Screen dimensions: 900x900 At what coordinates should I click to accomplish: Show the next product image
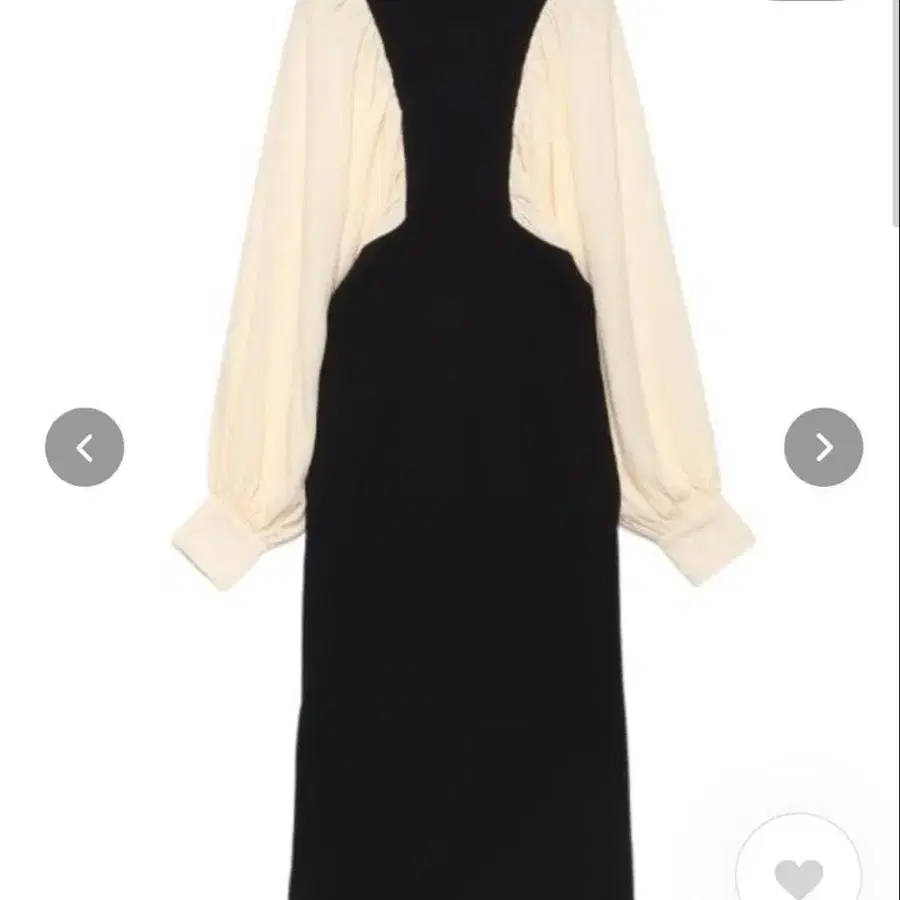pyautogui.click(x=823, y=447)
